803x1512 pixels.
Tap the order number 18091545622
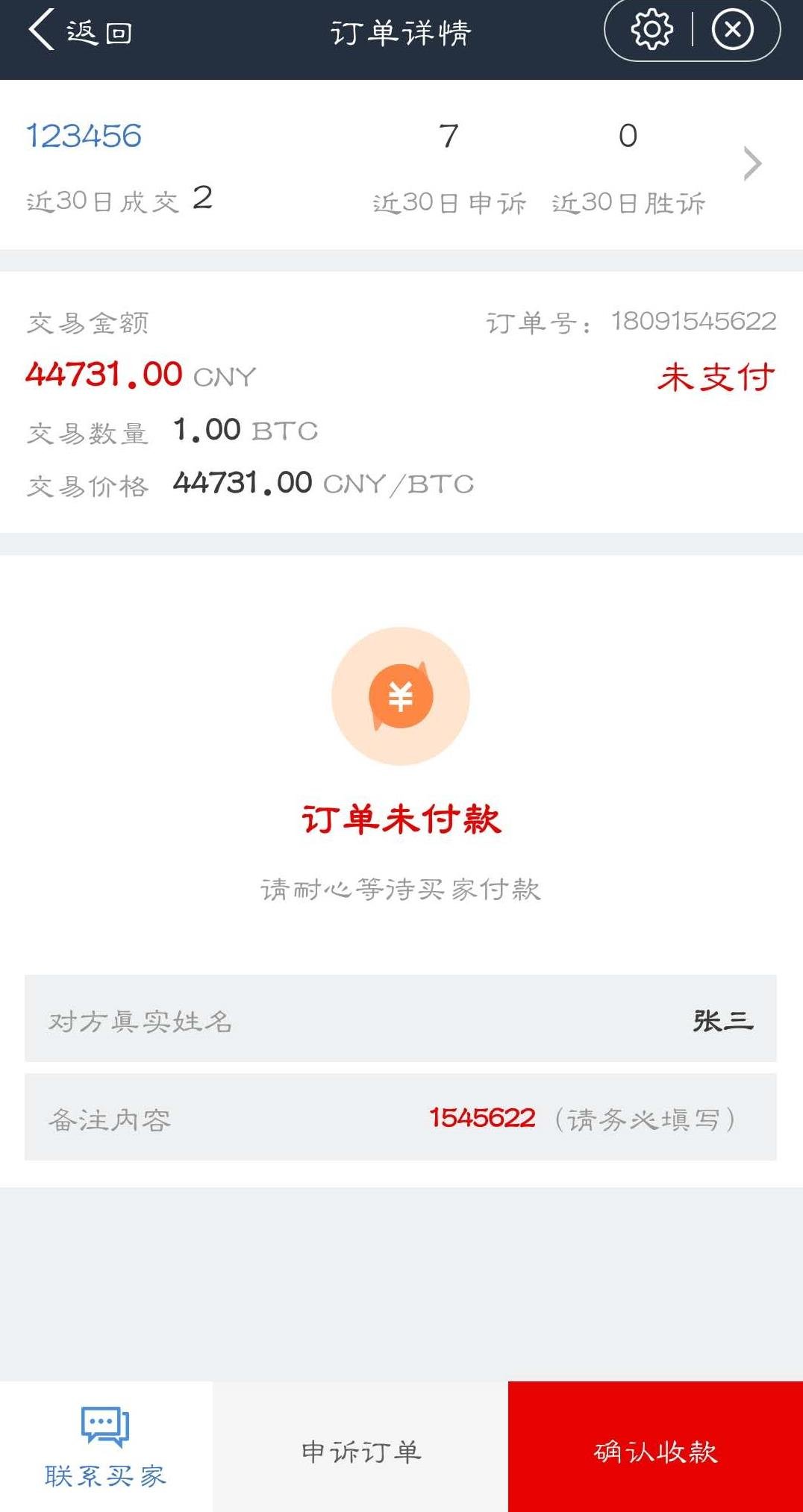pyautogui.click(x=693, y=321)
